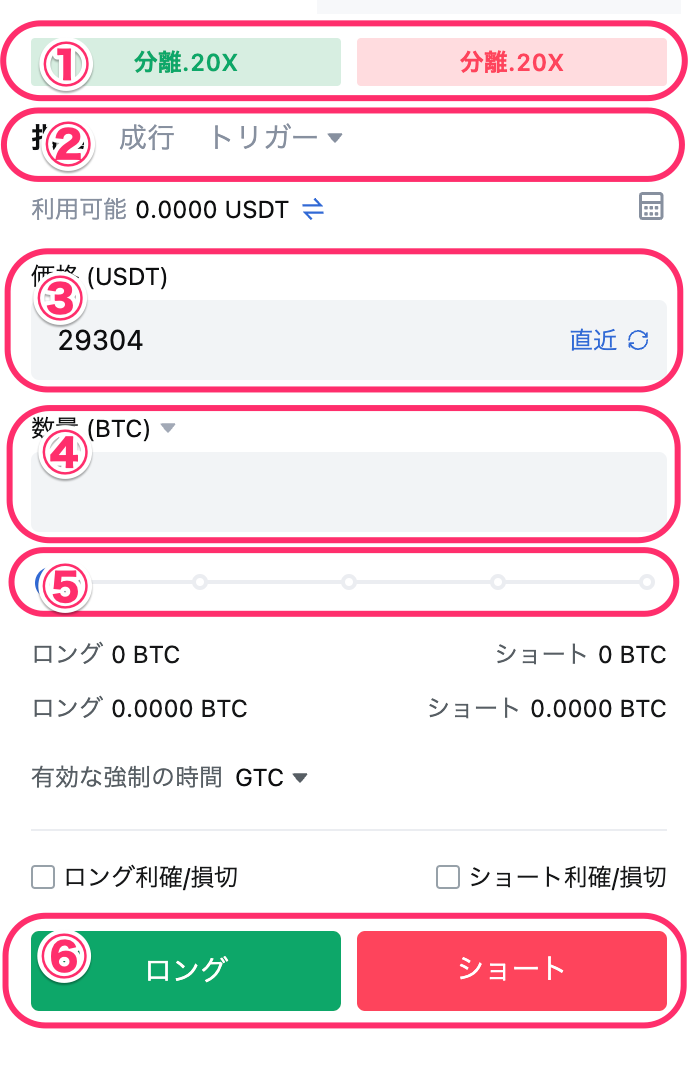688x1076 pixels.
Task: Tap the green 分離.20X leverage button
Action: [x=186, y=62]
